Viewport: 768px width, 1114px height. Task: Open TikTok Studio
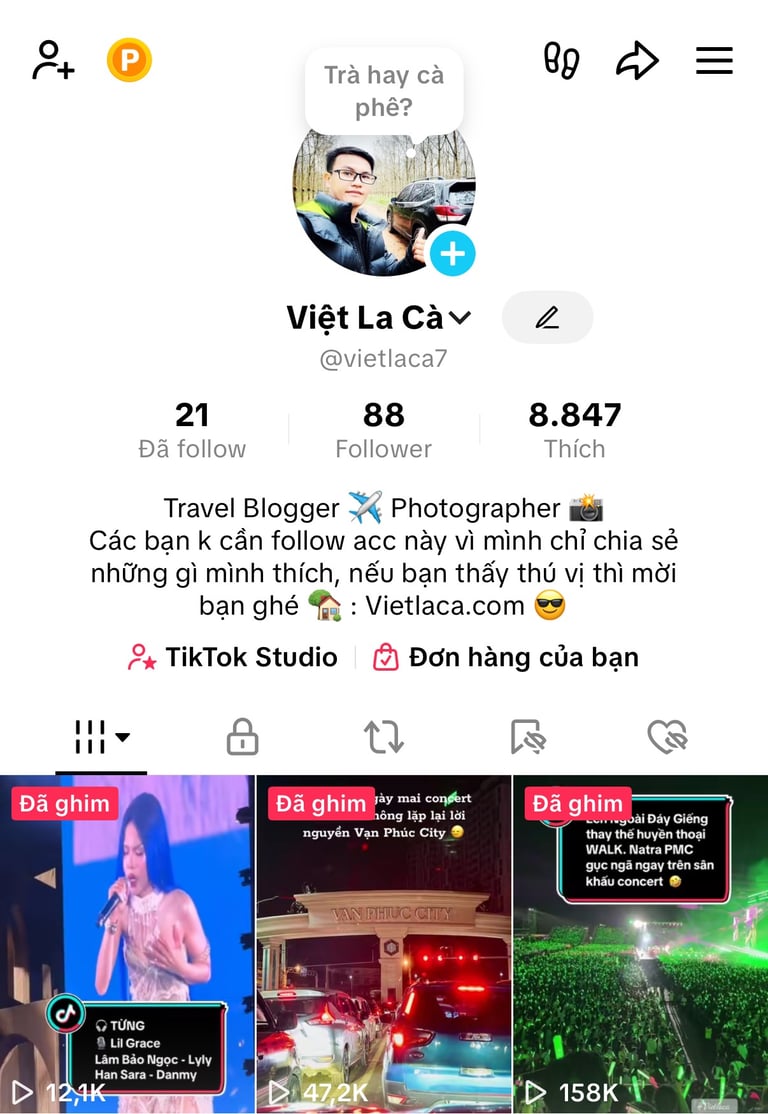(x=233, y=657)
